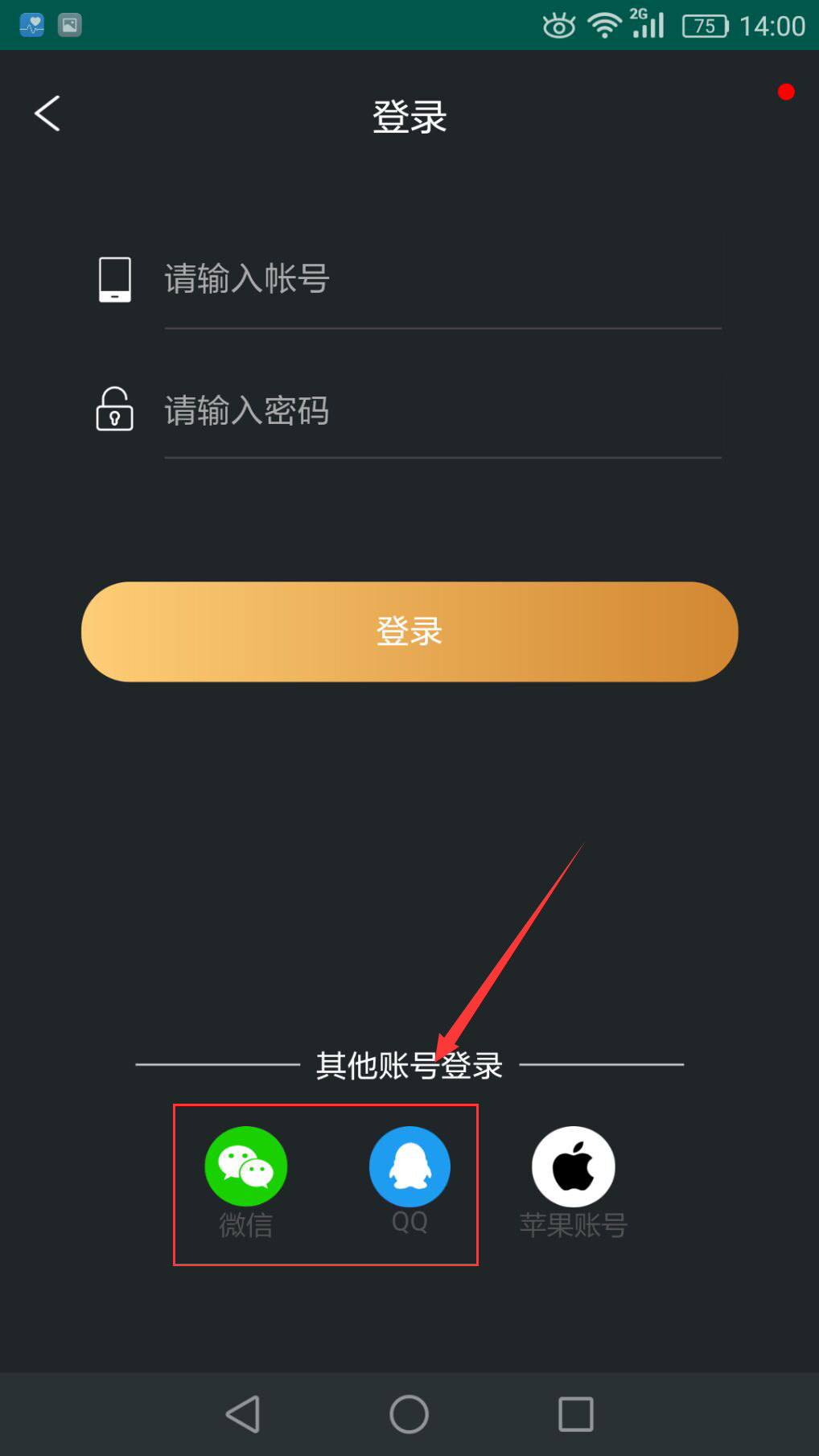Log in with QQ

[x=409, y=1180]
